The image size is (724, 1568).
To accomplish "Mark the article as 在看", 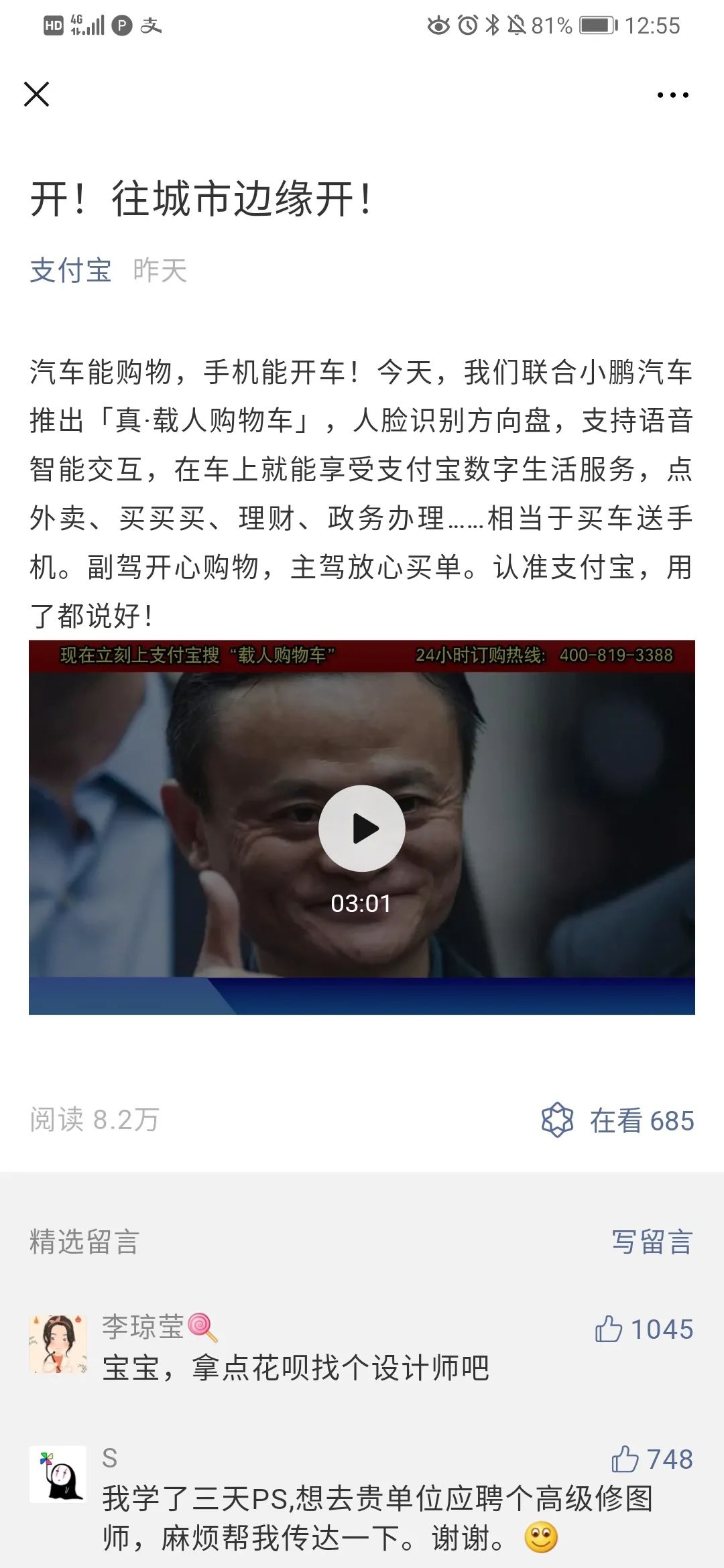I will 617,1120.
